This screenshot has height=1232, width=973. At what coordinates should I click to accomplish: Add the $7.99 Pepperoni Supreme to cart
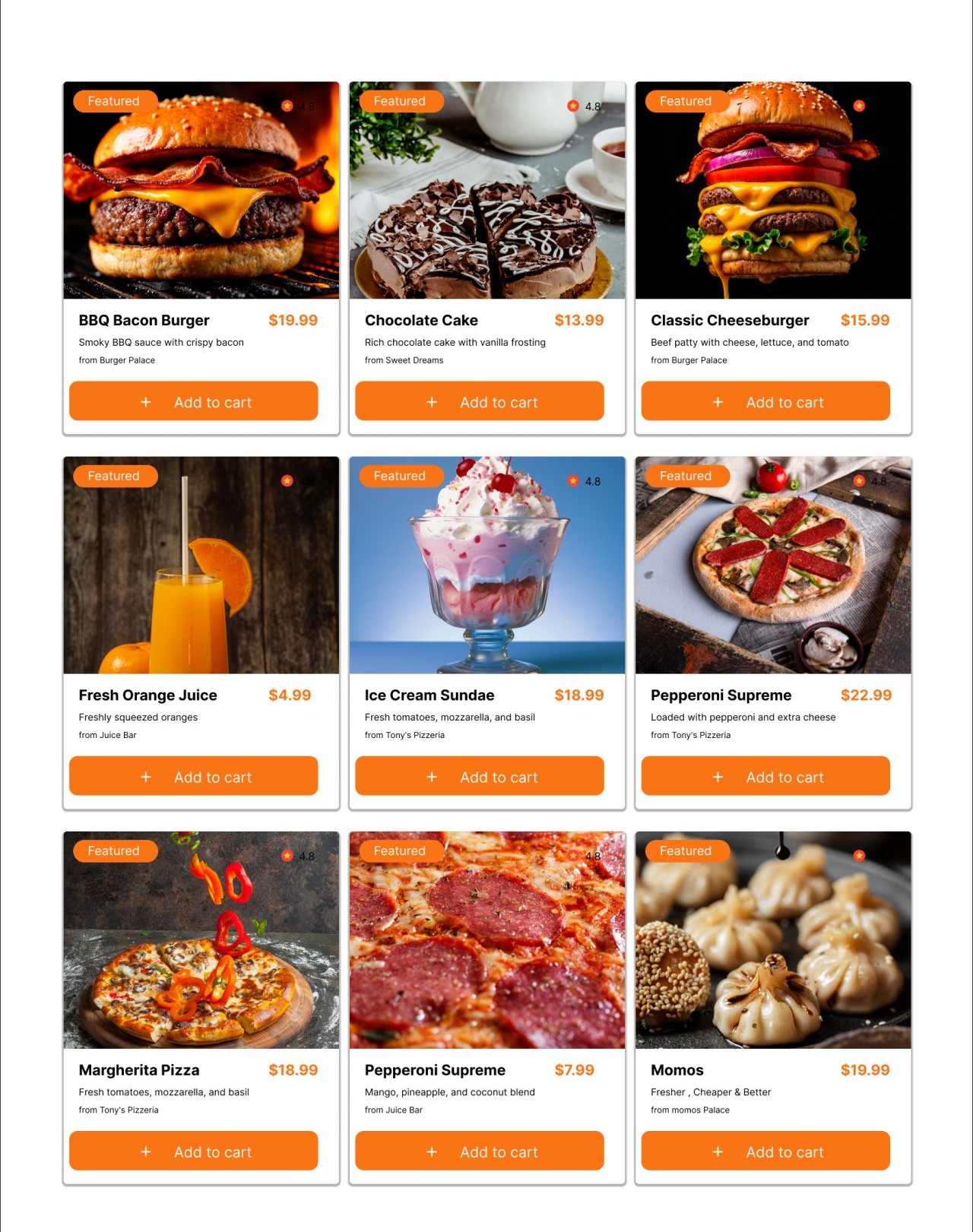point(480,1151)
